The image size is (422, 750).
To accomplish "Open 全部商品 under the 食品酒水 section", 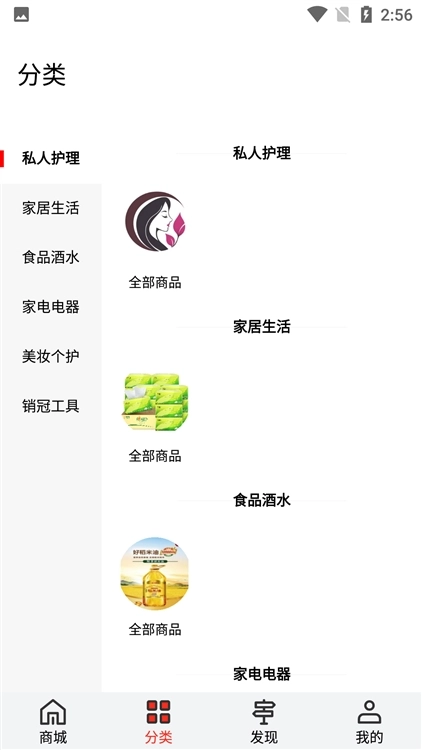I will 155,587.
